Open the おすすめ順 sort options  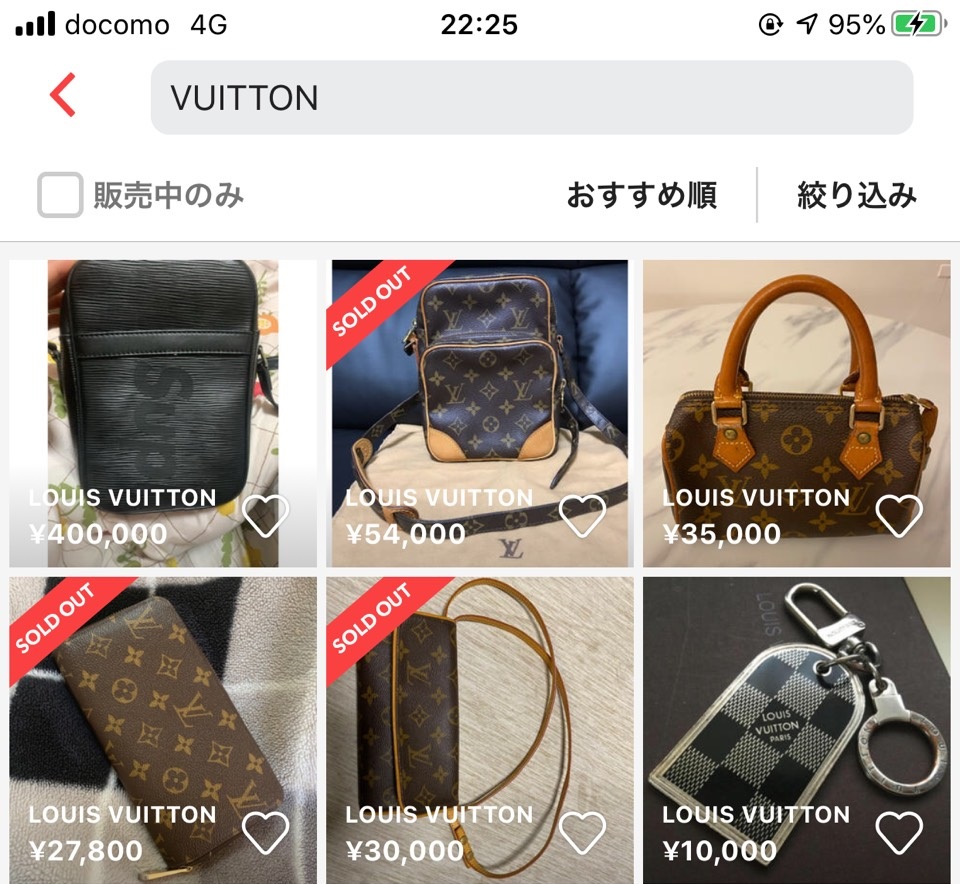(641, 195)
